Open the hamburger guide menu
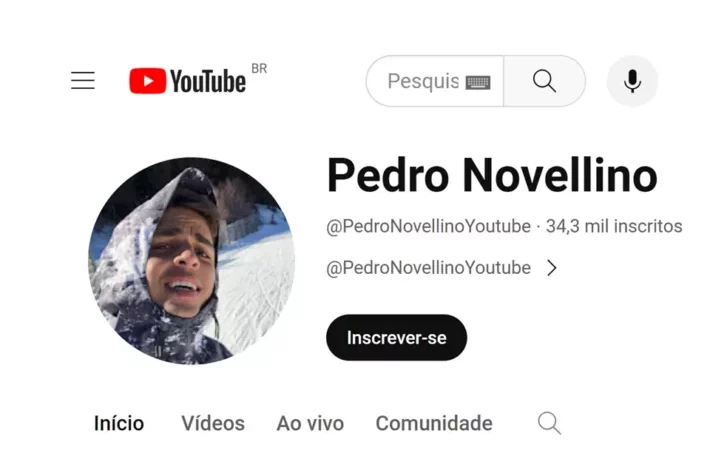 click(83, 81)
